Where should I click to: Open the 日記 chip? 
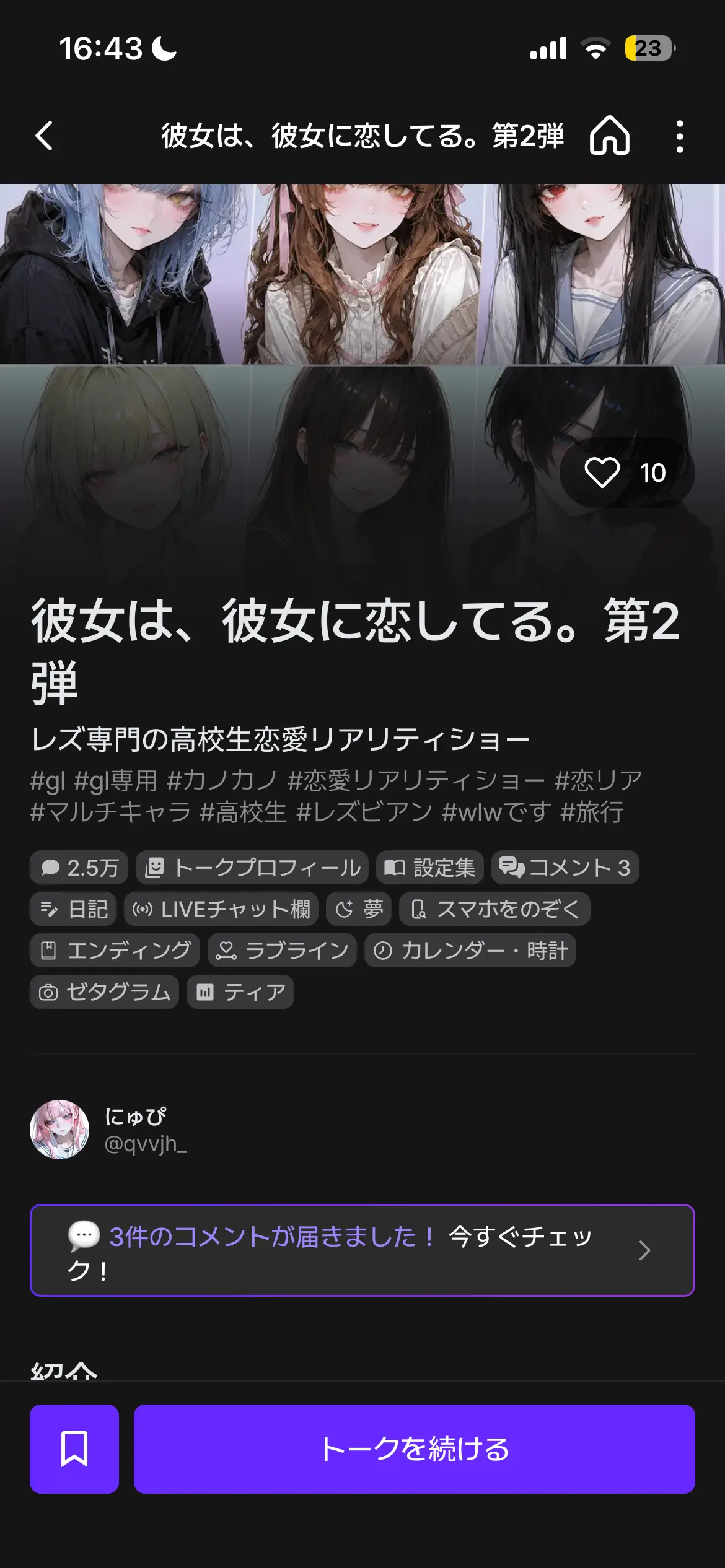pyautogui.click(x=73, y=908)
